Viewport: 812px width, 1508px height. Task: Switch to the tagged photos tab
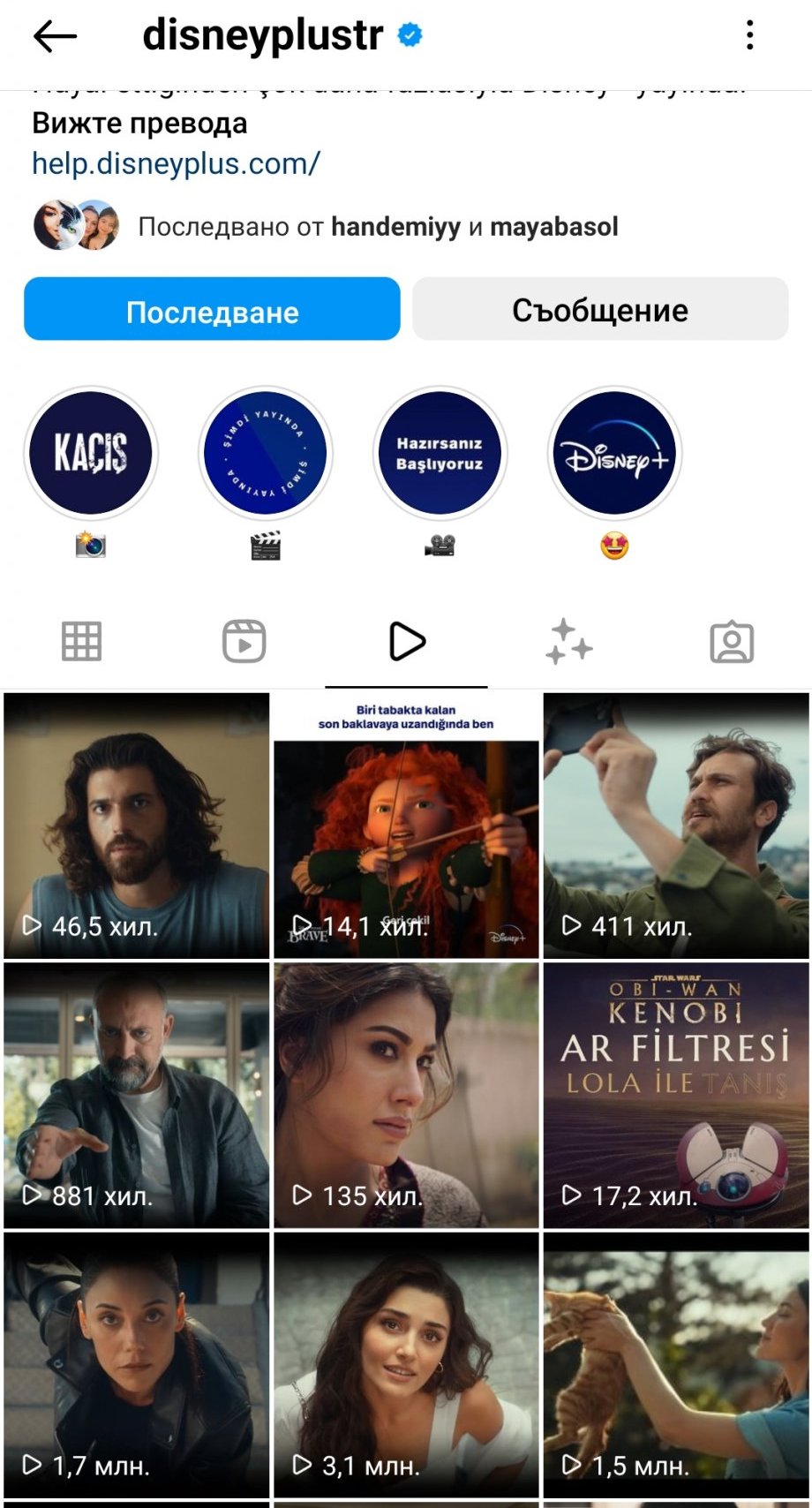pos(732,642)
